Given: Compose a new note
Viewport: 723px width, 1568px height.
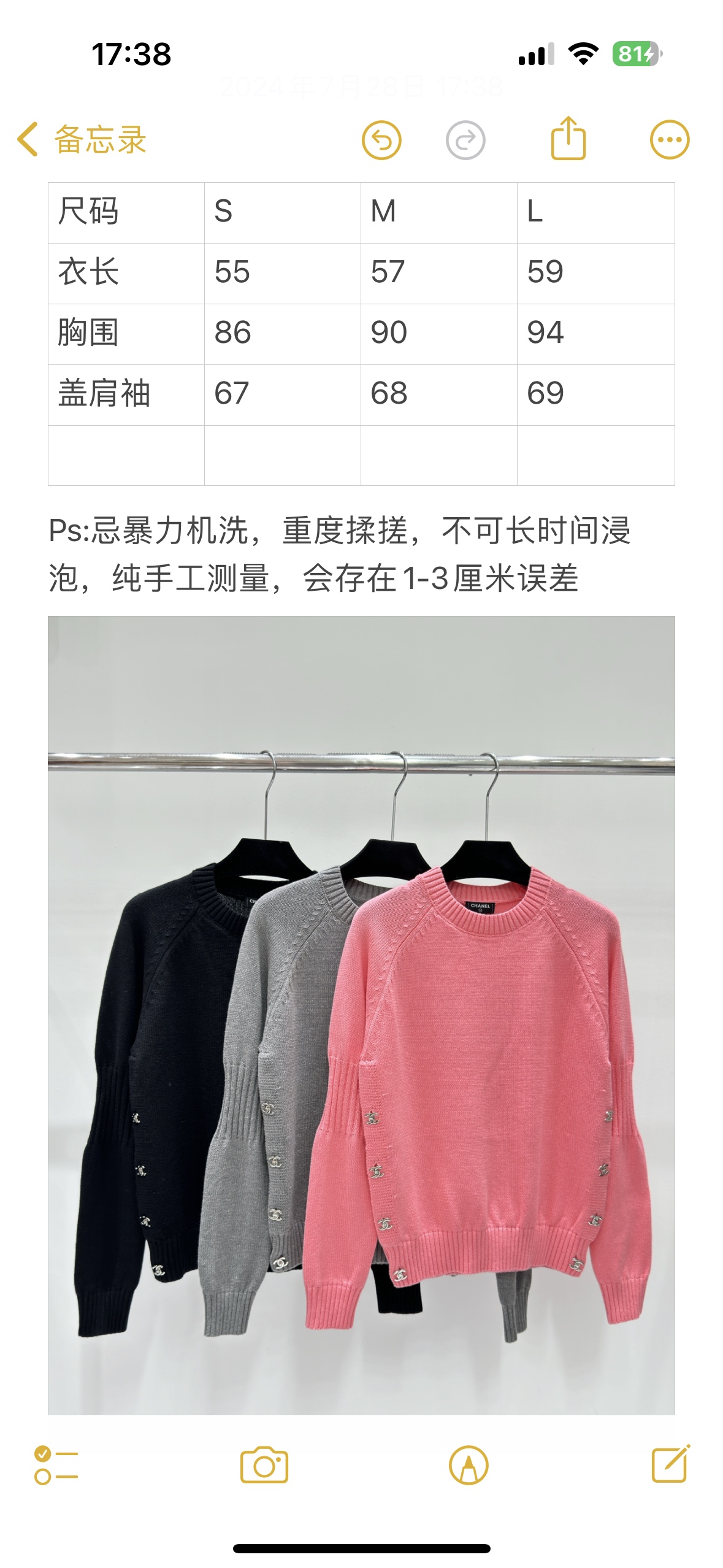Looking at the screenshot, I should (671, 1464).
